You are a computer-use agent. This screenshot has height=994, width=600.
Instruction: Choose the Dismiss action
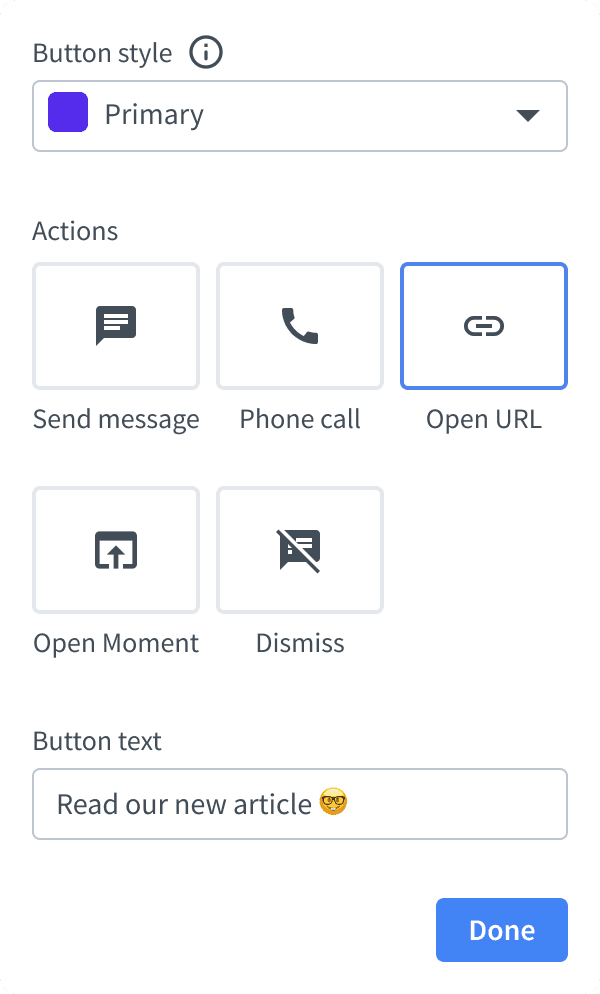[300, 550]
